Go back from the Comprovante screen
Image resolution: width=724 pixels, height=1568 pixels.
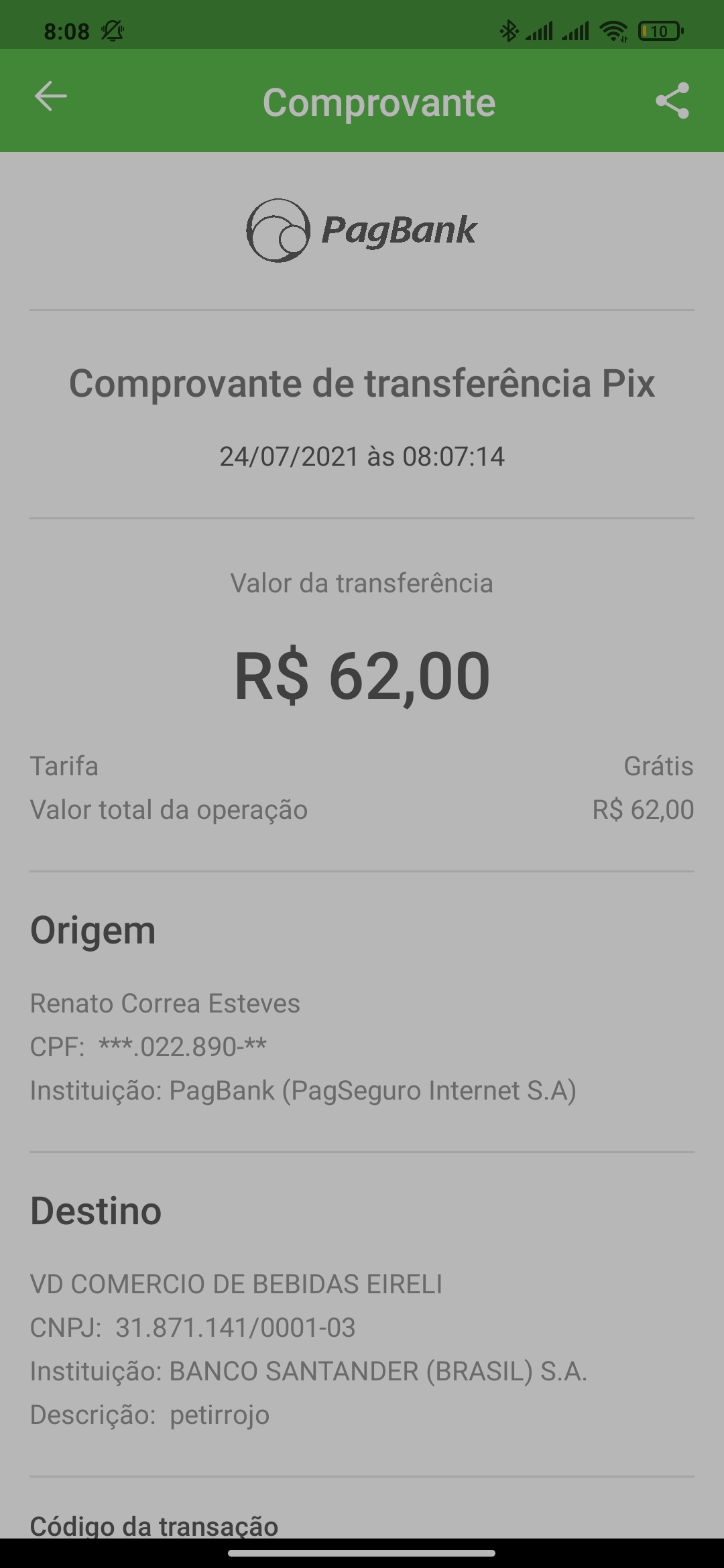(51, 96)
